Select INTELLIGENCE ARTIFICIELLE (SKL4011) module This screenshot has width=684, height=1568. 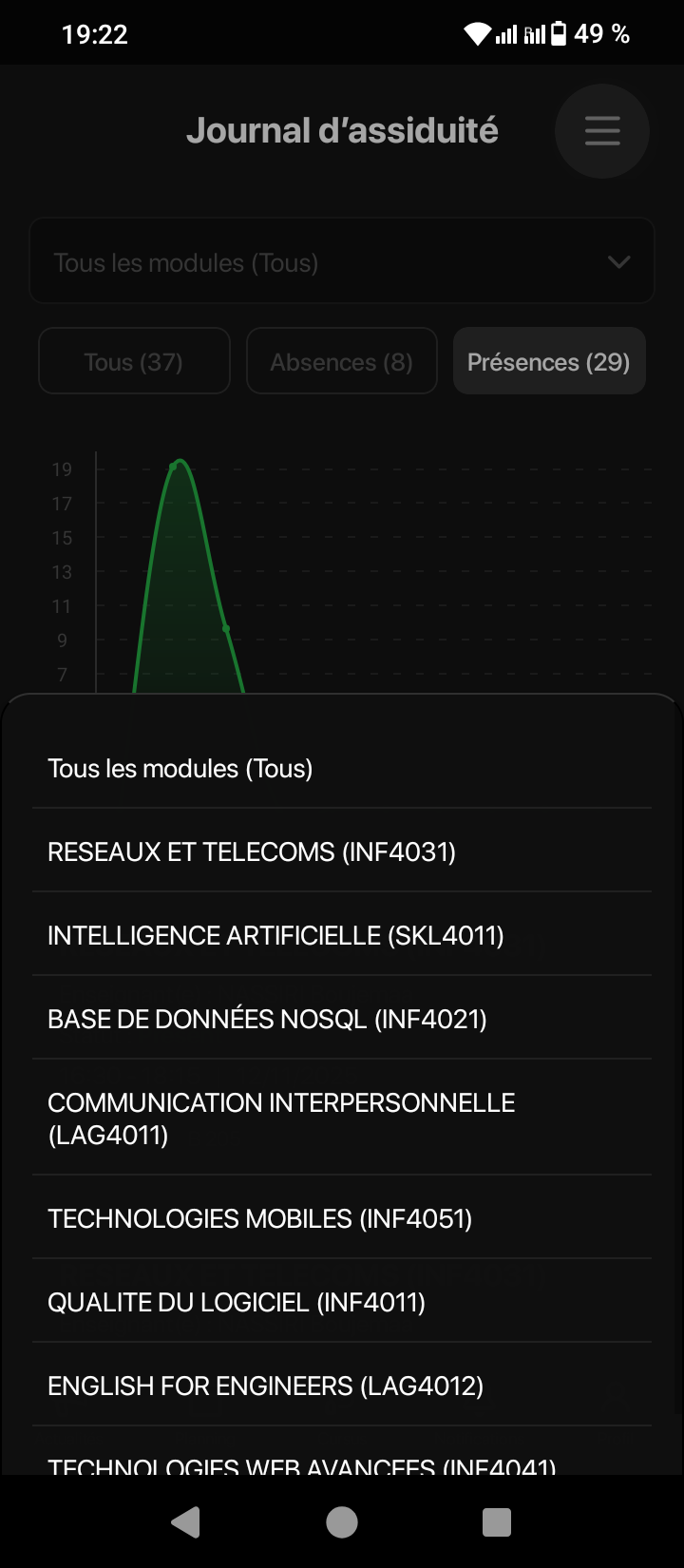(x=275, y=935)
